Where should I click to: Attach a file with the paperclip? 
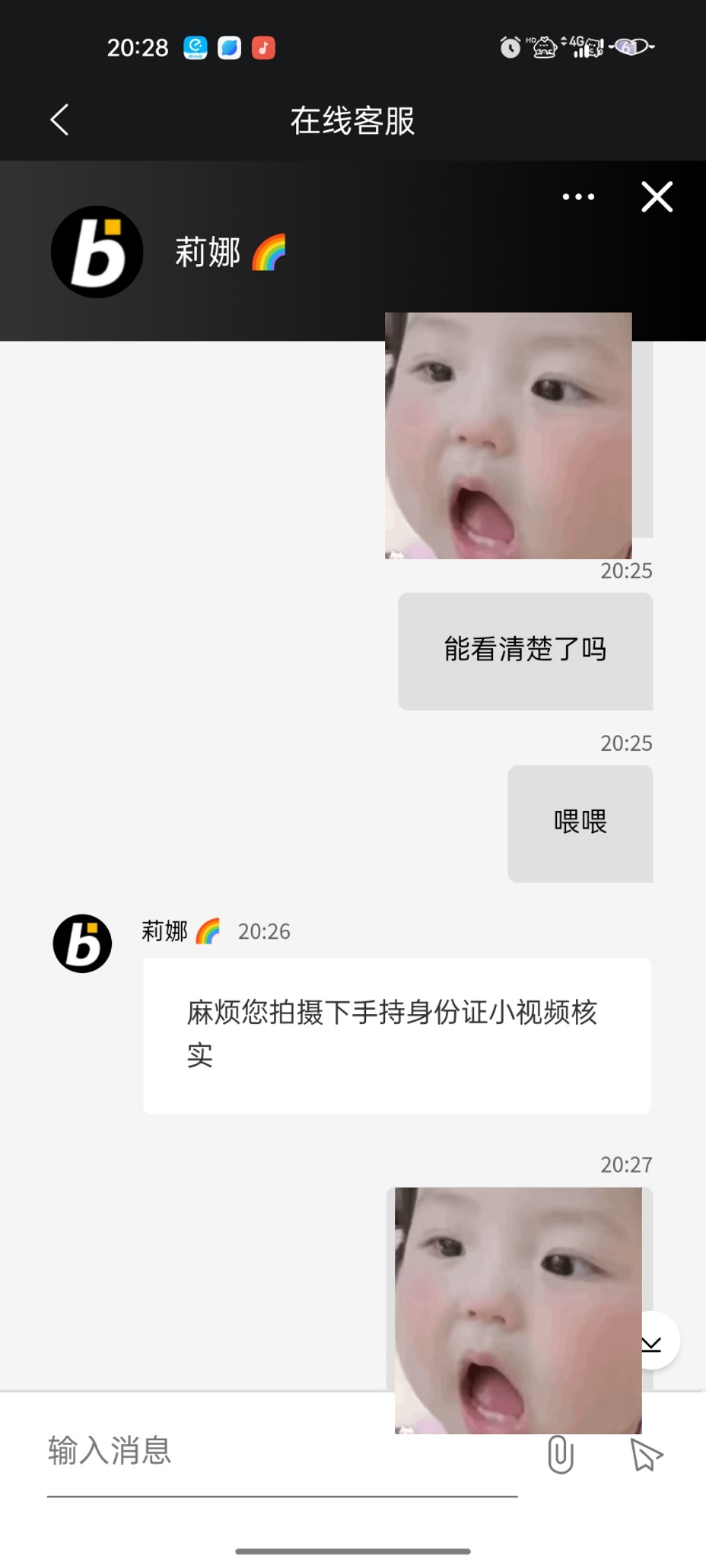click(x=560, y=1454)
